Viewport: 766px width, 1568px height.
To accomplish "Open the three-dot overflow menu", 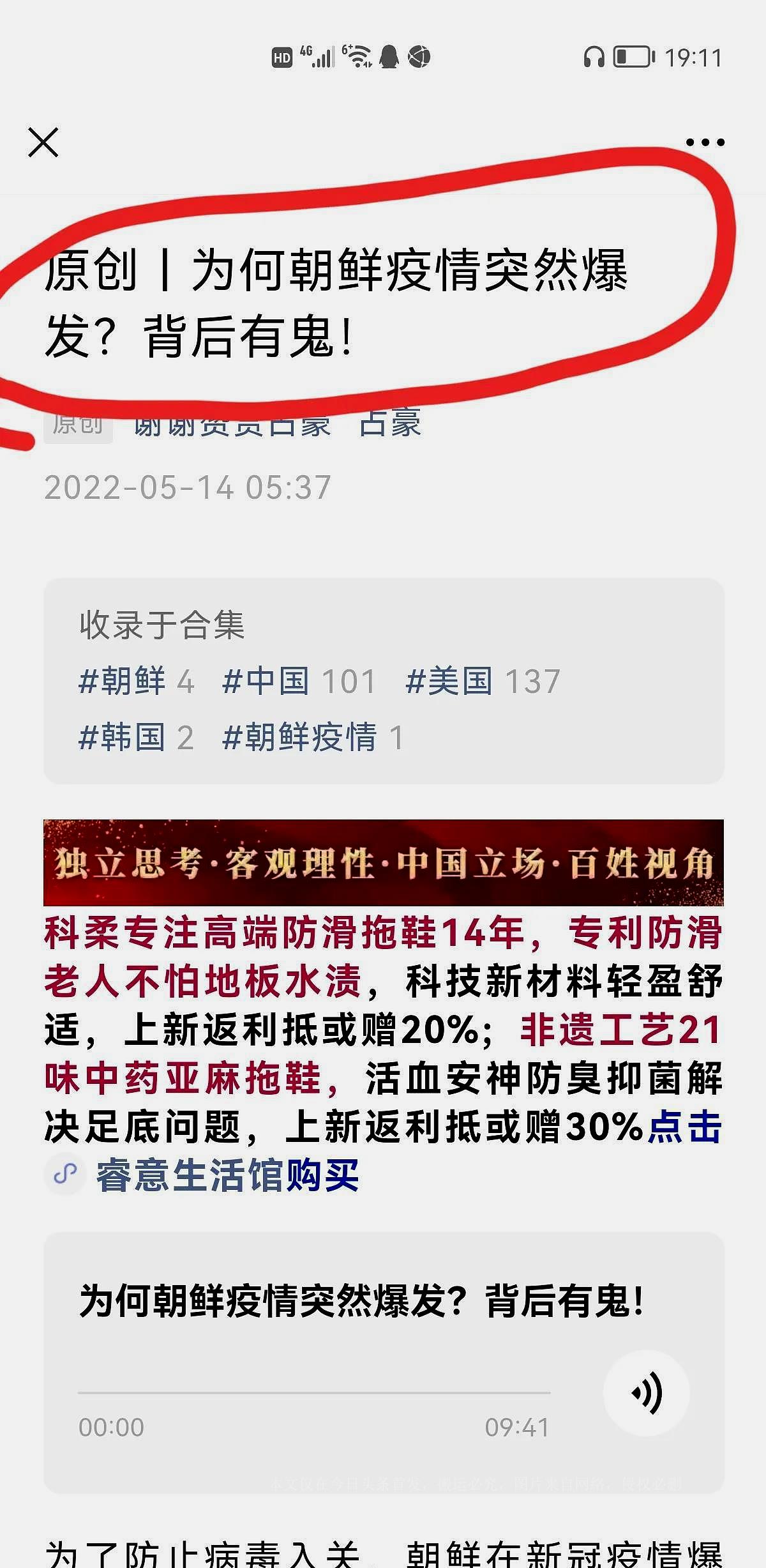I will pos(705,142).
